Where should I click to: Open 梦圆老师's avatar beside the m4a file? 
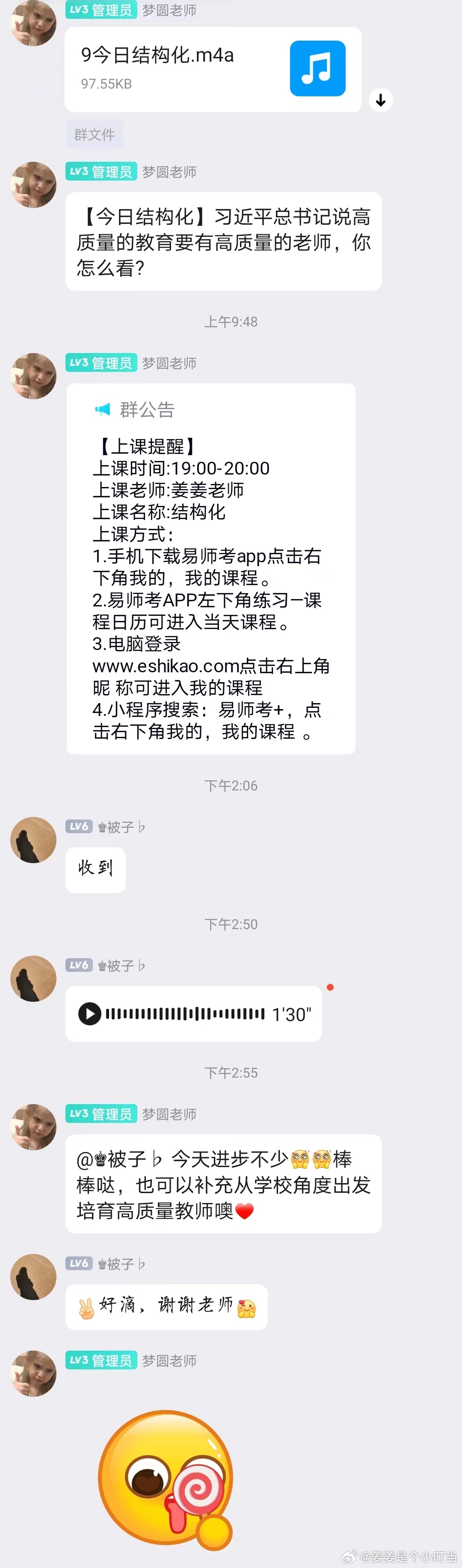[x=33, y=23]
